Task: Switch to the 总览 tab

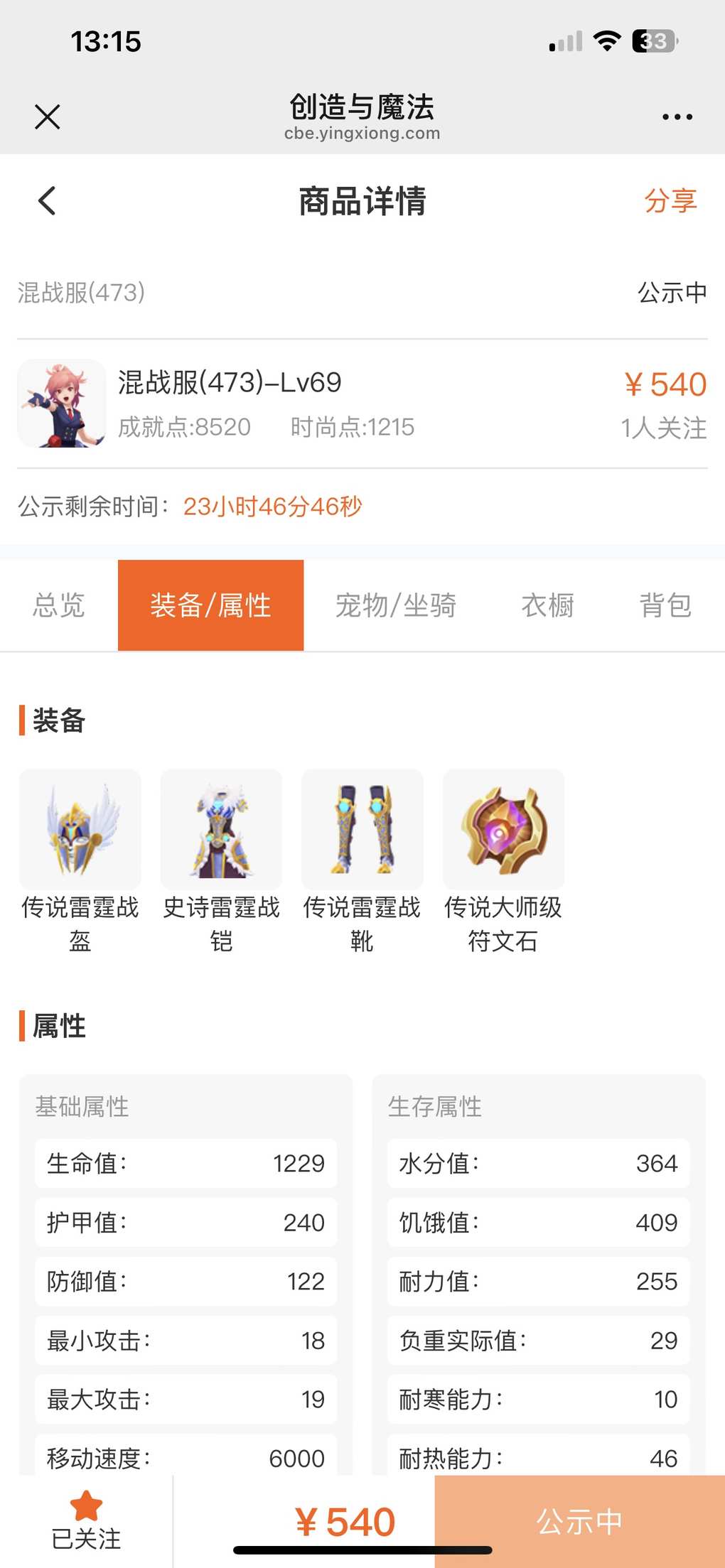Action: (x=59, y=605)
